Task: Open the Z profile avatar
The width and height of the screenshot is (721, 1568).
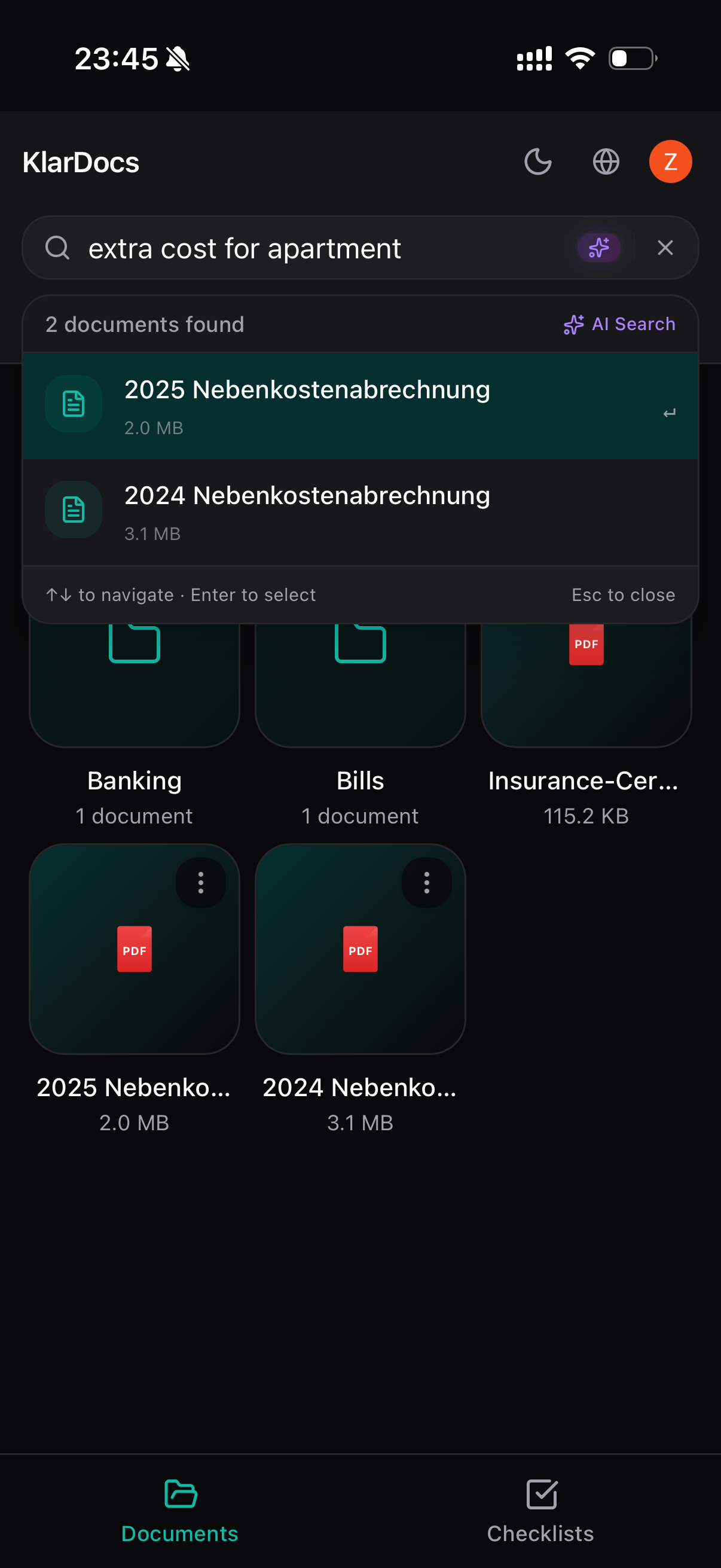Action: pos(670,162)
